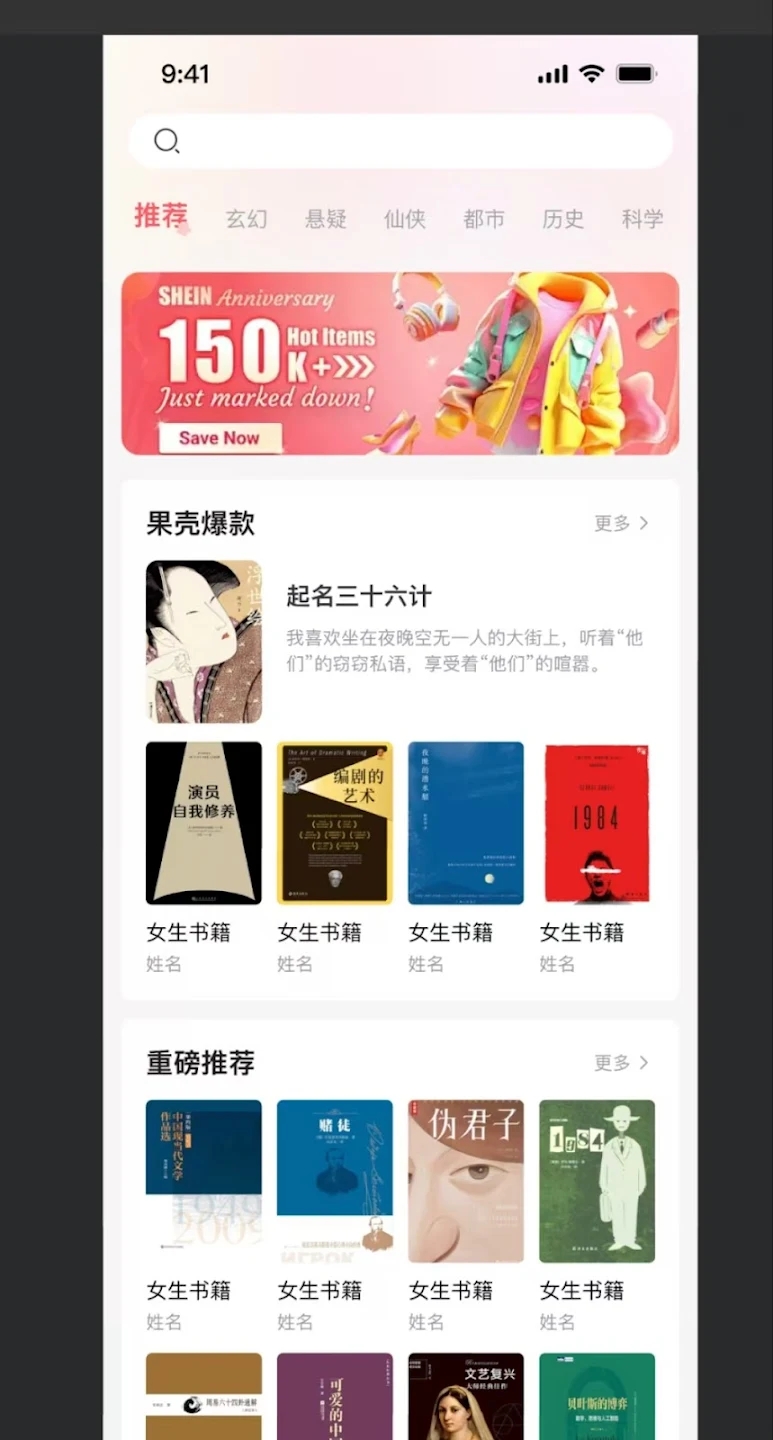Open the green 1984 book cover
Image resolution: width=773 pixels, height=1440 pixels.
point(597,1181)
